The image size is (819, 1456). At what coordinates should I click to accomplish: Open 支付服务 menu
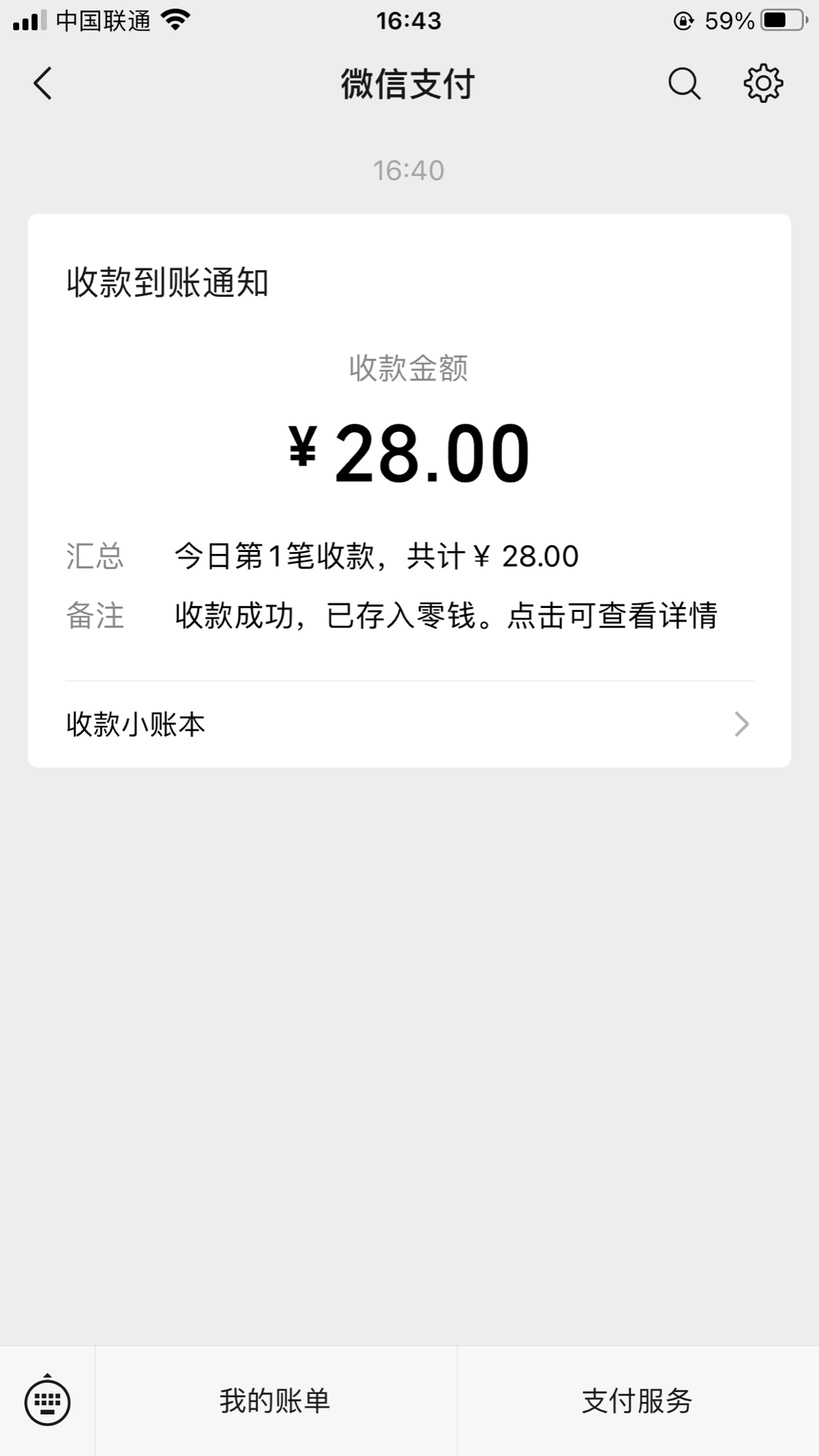[638, 1401]
